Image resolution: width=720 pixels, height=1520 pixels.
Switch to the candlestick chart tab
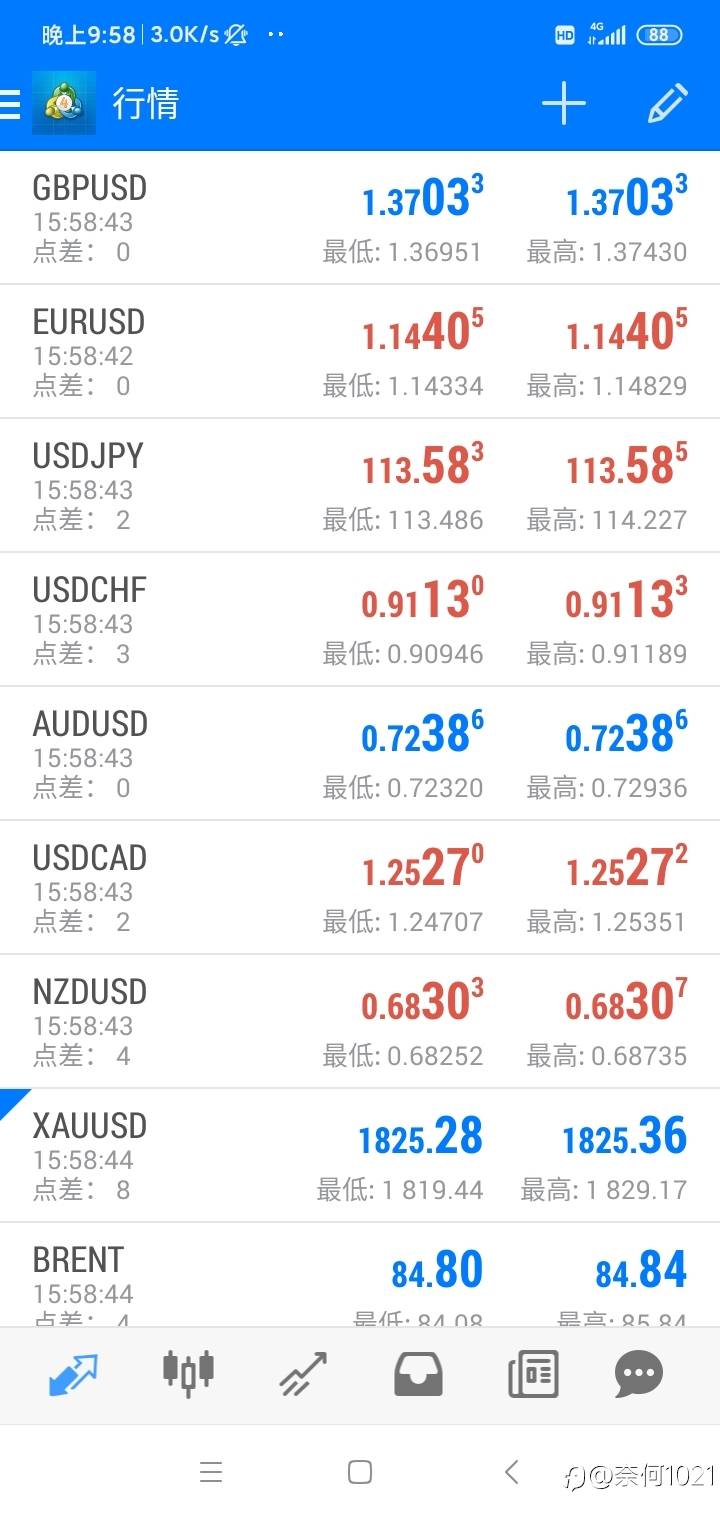[x=188, y=1373]
